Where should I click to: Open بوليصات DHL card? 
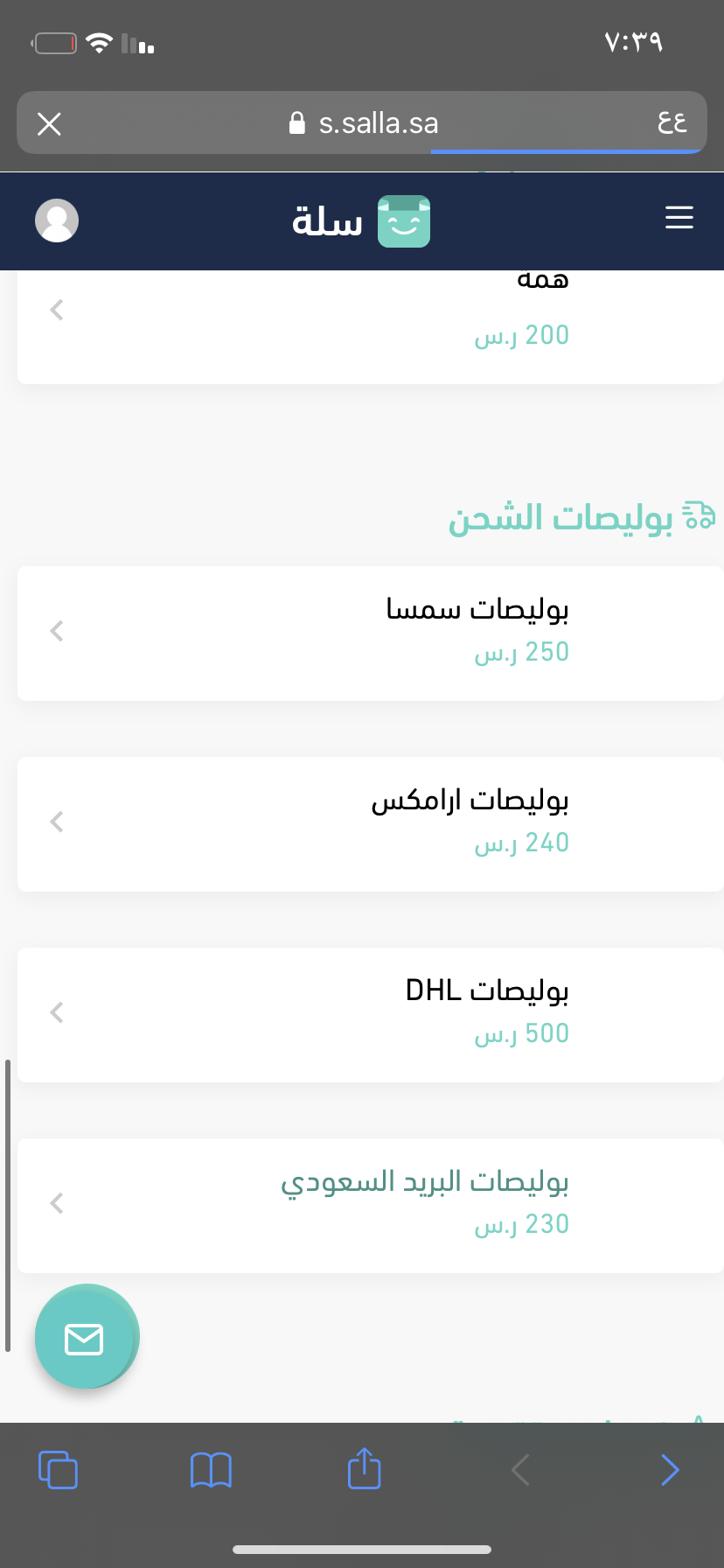371,1015
